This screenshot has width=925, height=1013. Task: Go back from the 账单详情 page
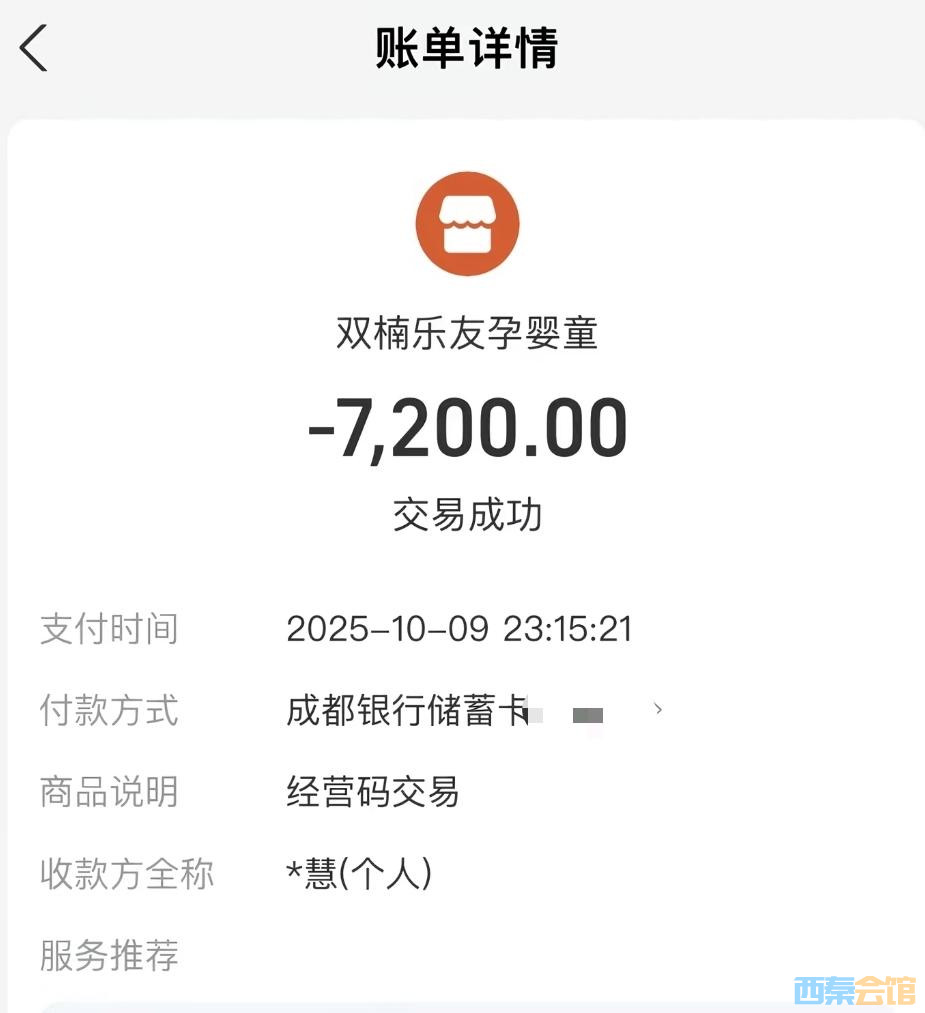click(34, 48)
